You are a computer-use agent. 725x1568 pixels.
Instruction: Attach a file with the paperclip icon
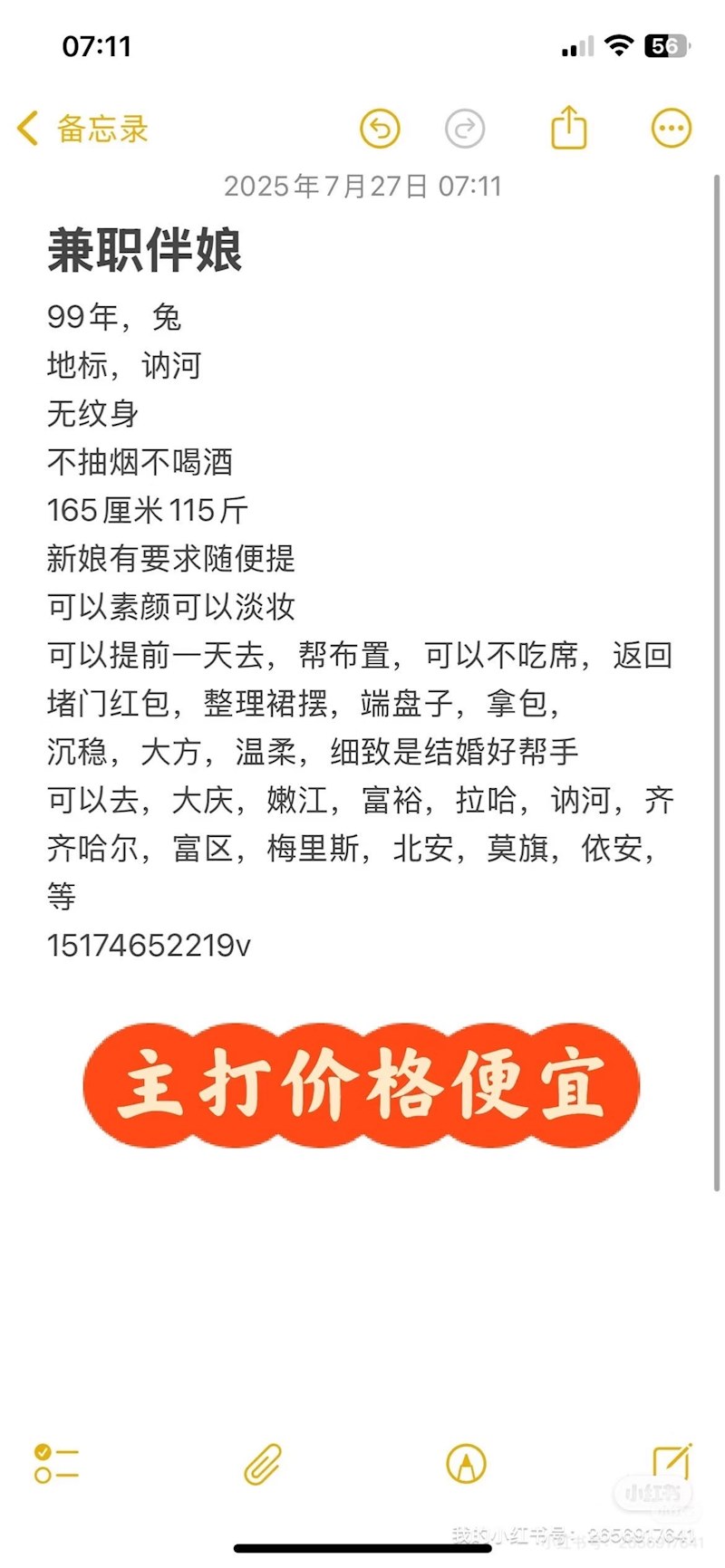click(263, 1463)
